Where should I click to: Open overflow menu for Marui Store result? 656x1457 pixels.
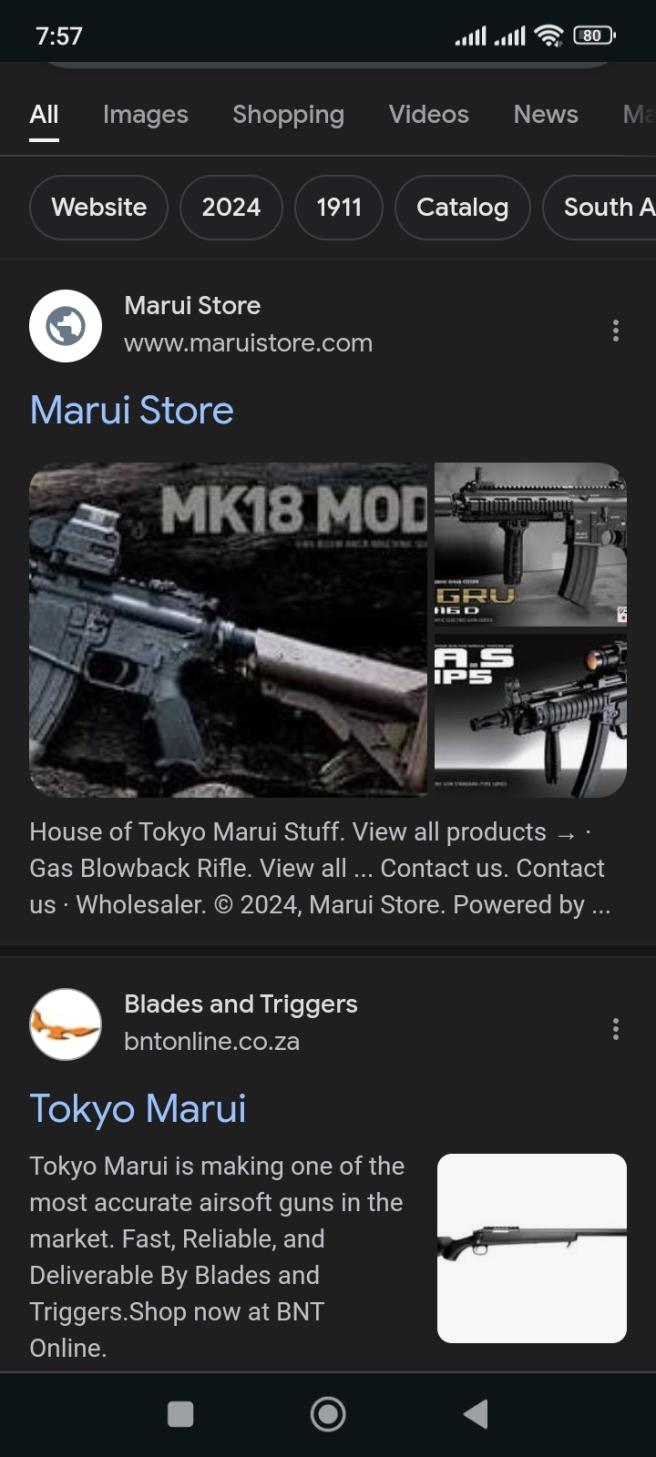(x=615, y=330)
